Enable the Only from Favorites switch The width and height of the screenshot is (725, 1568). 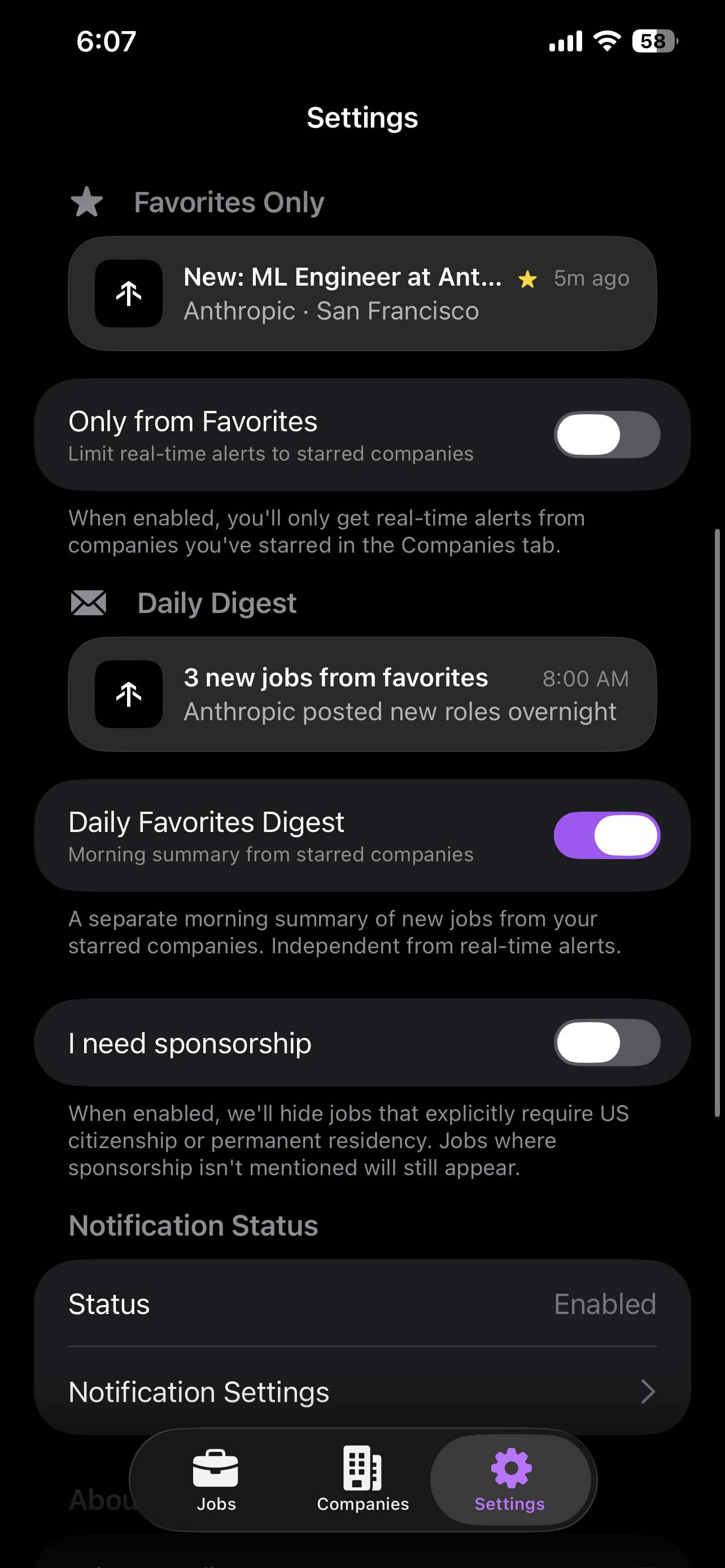pyautogui.click(x=606, y=435)
